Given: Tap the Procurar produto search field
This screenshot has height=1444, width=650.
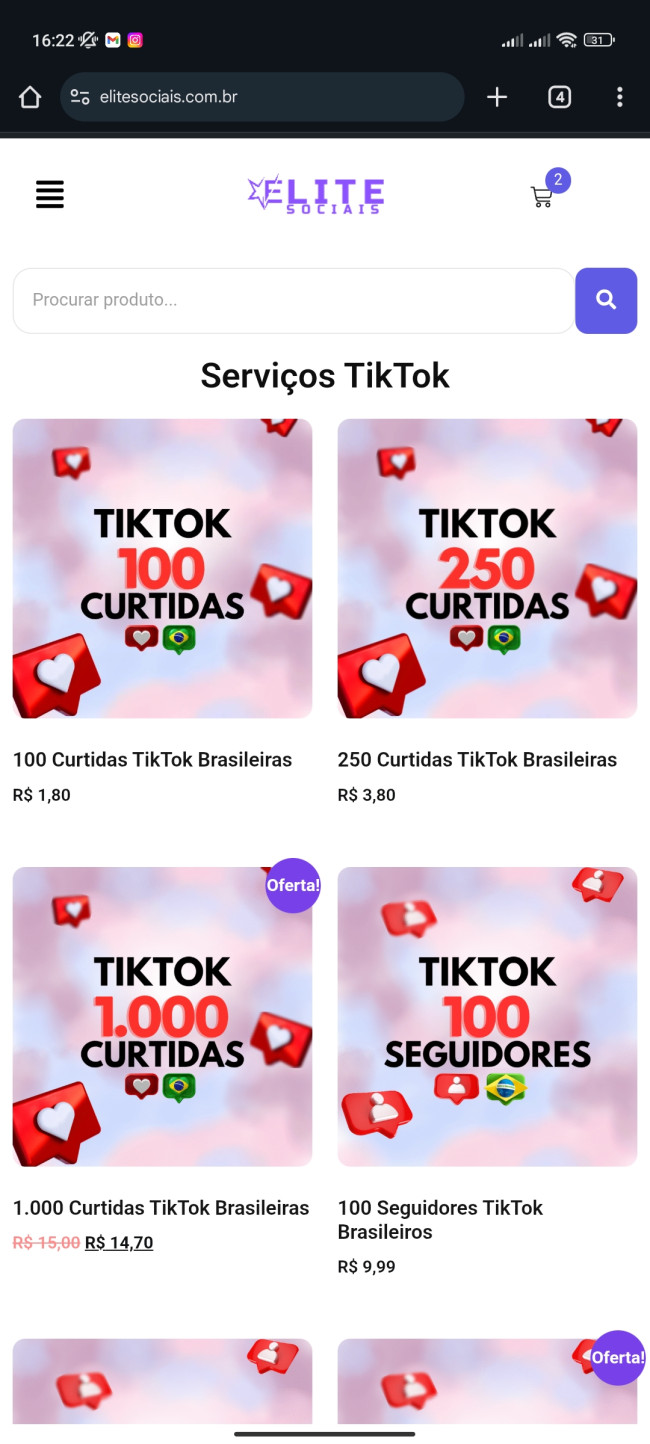Looking at the screenshot, I should pyautogui.click(x=293, y=300).
